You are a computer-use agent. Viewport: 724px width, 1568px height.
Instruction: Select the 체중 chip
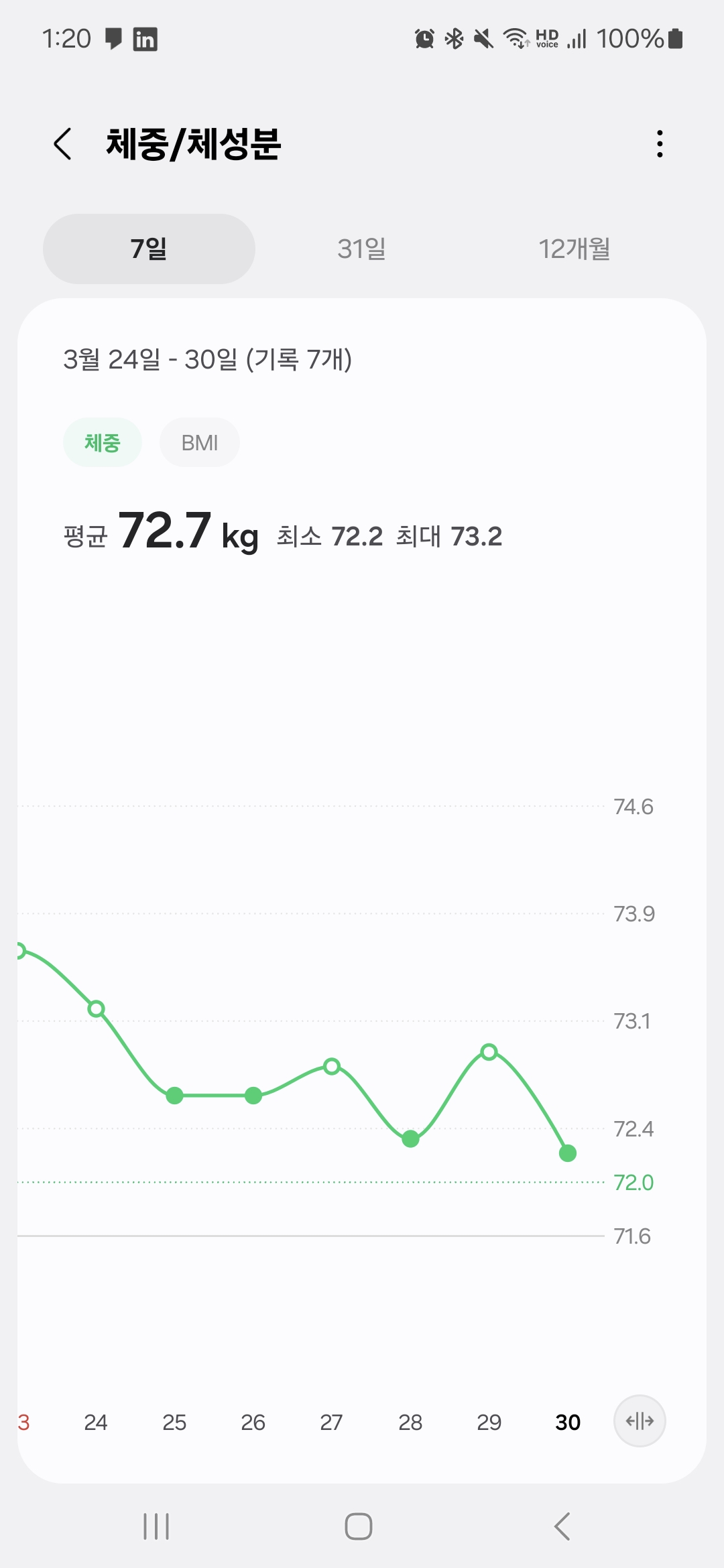coord(103,442)
